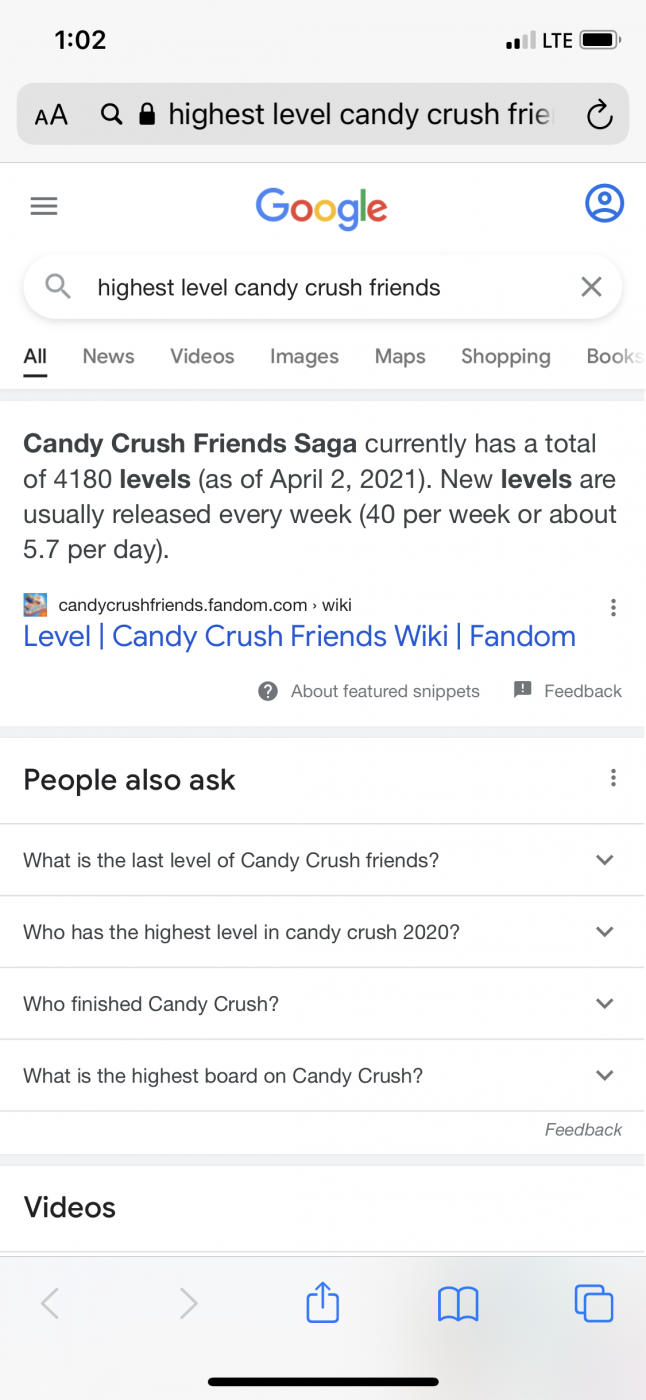This screenshot has width=646, height=1400.
Task: Open About featured snippets
Action: pyautogui.click(x=369, y=691)
